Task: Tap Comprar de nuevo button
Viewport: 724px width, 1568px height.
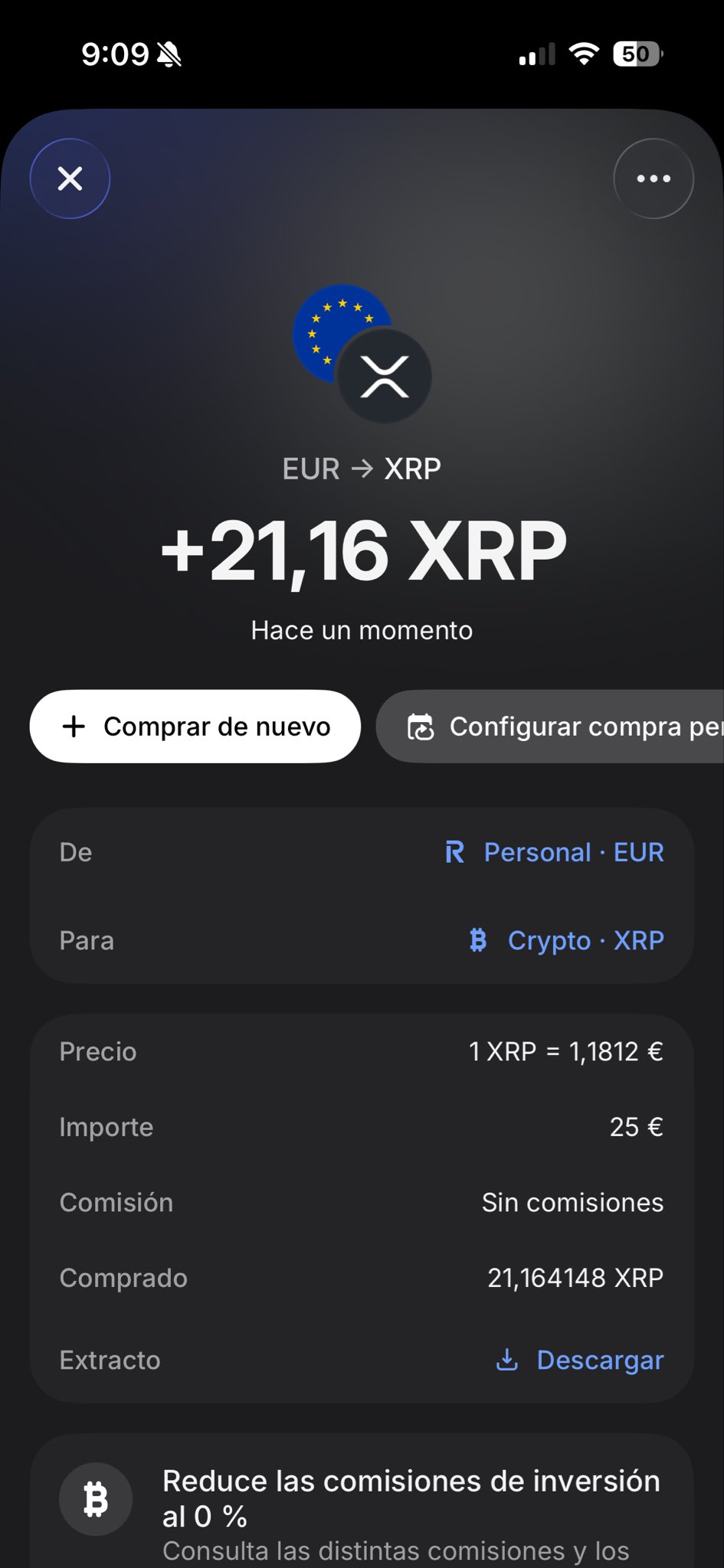Action: click(195, 726)
